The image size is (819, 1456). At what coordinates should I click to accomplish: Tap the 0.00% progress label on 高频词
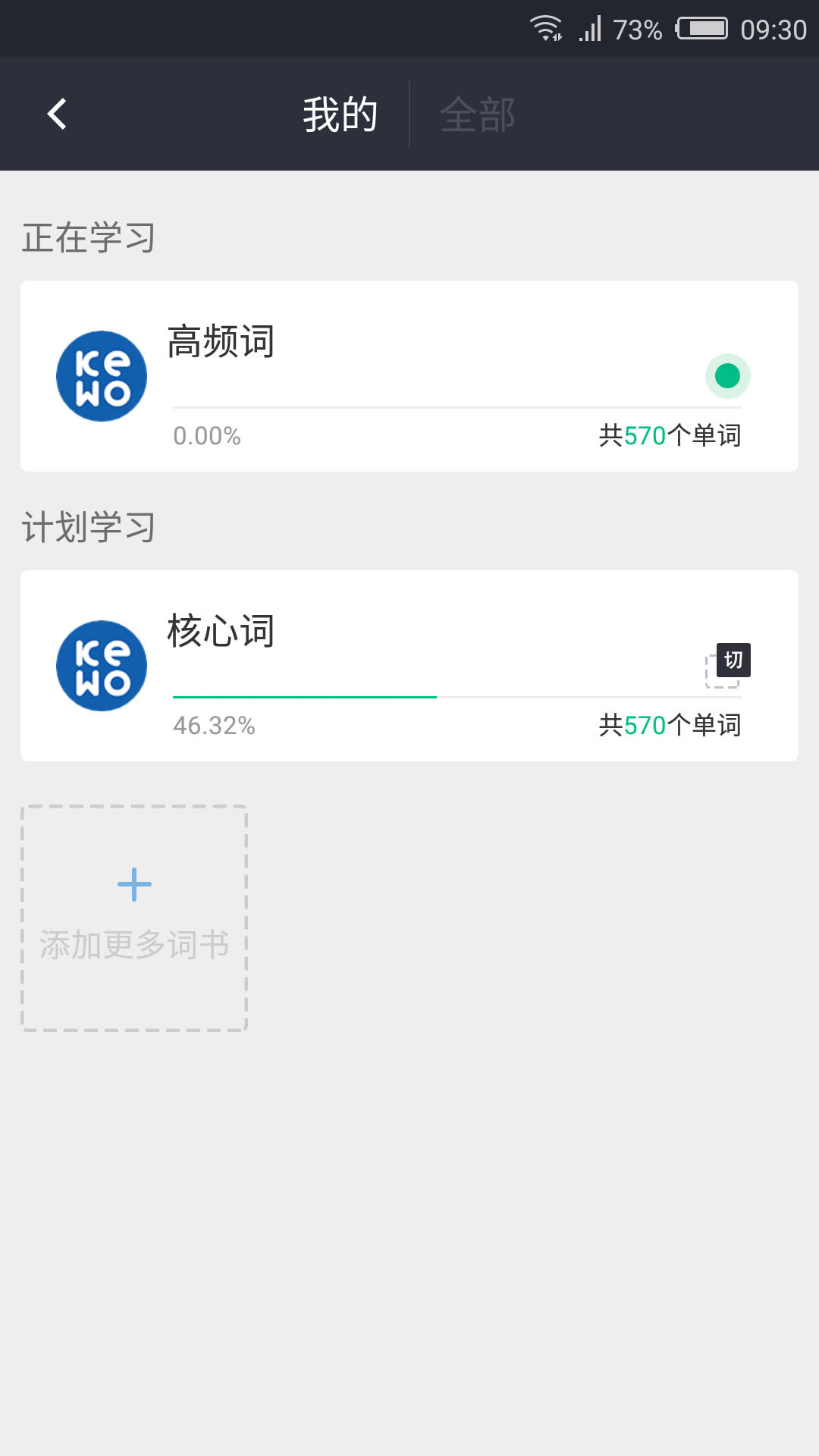click(206, 435)
